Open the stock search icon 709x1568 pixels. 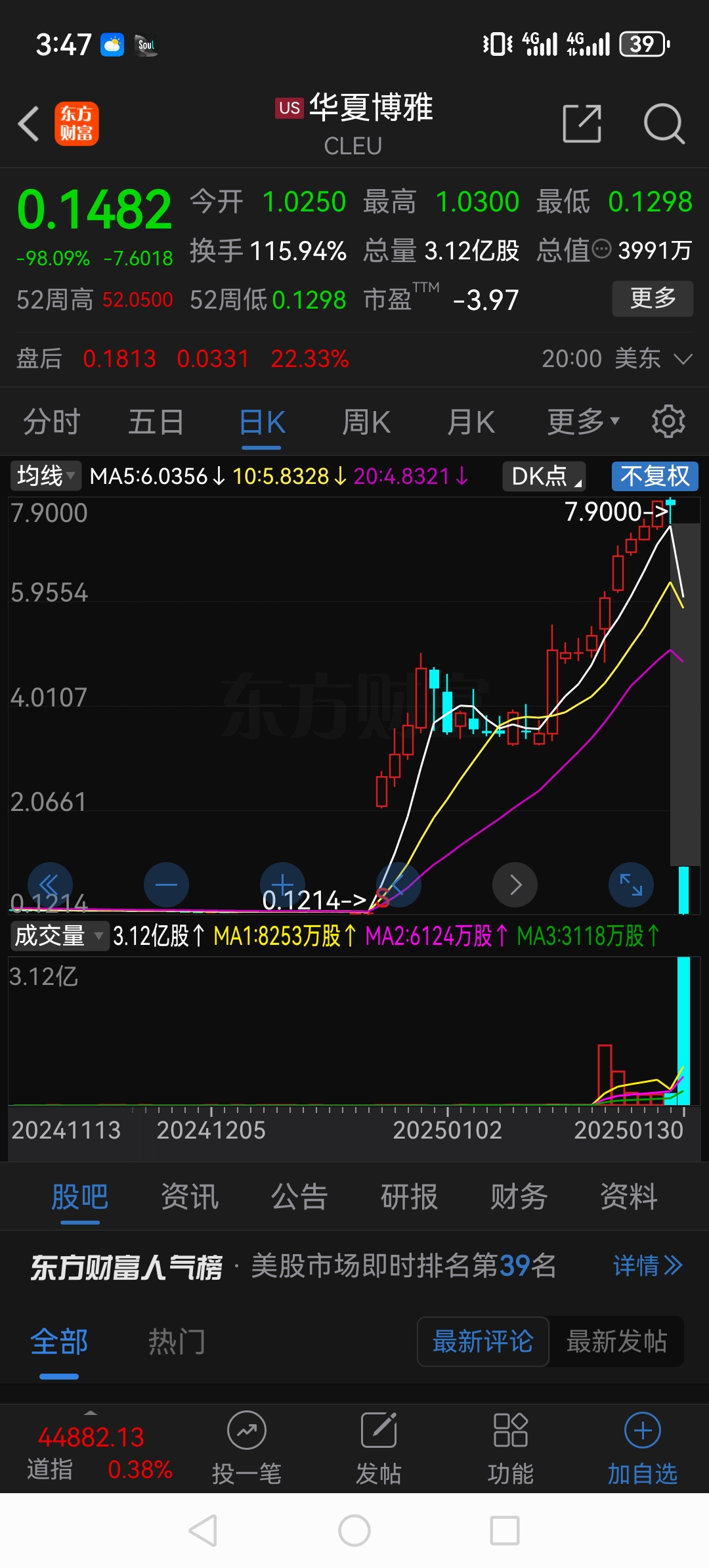pyautogui.click(x=664, y=123)
